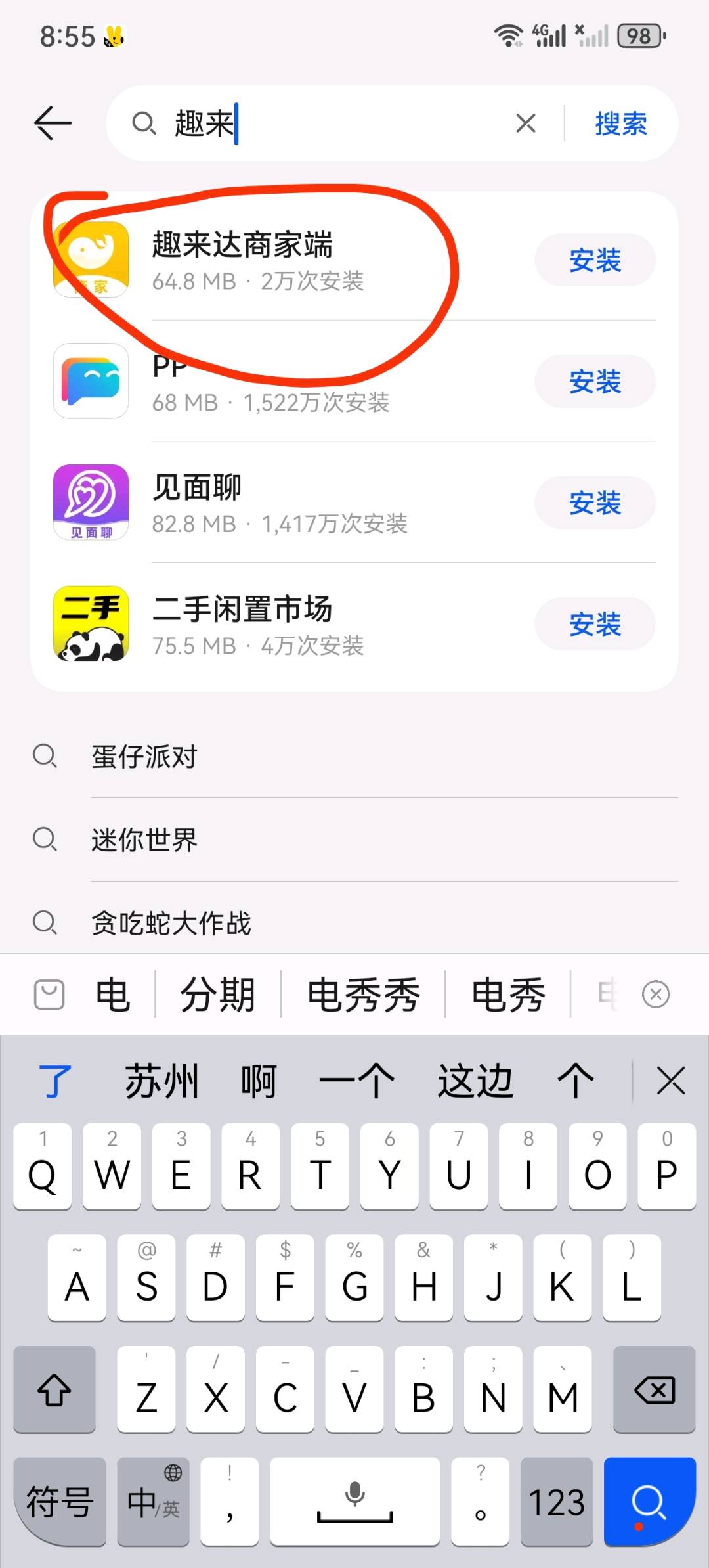Clear the search text with the X

tap(525, 123)
